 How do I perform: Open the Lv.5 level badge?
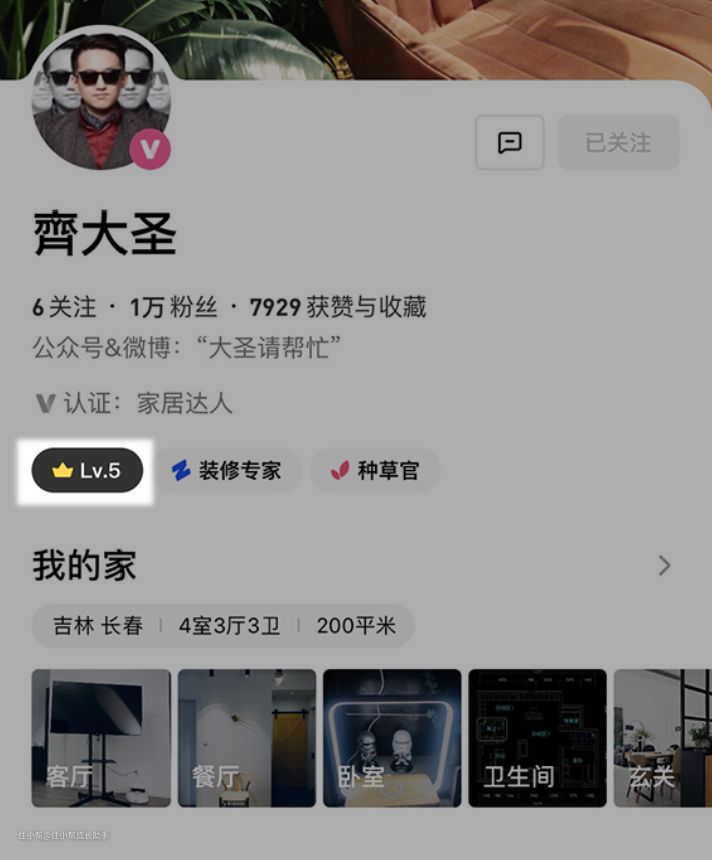[87, 470]
